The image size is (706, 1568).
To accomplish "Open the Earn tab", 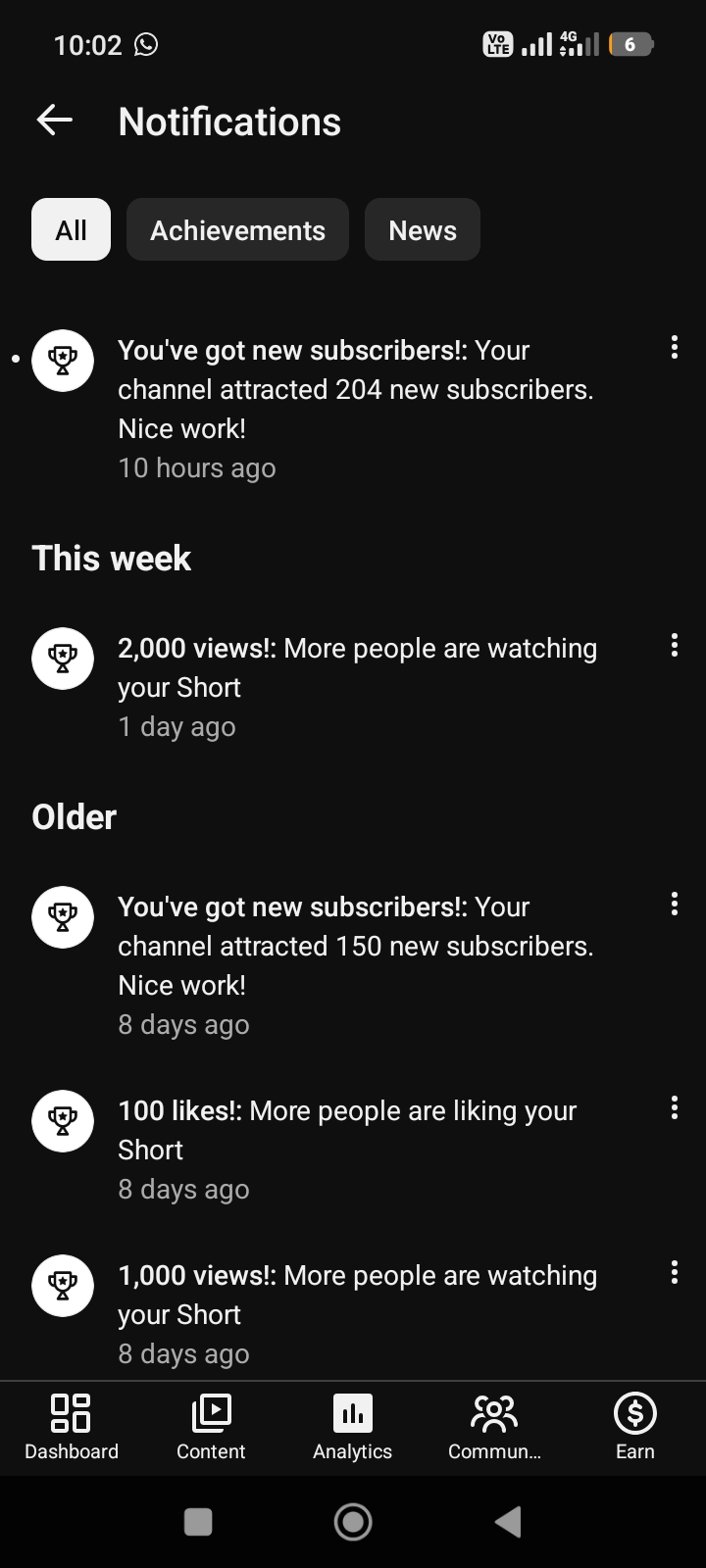I will click(x=635, y=1428).
